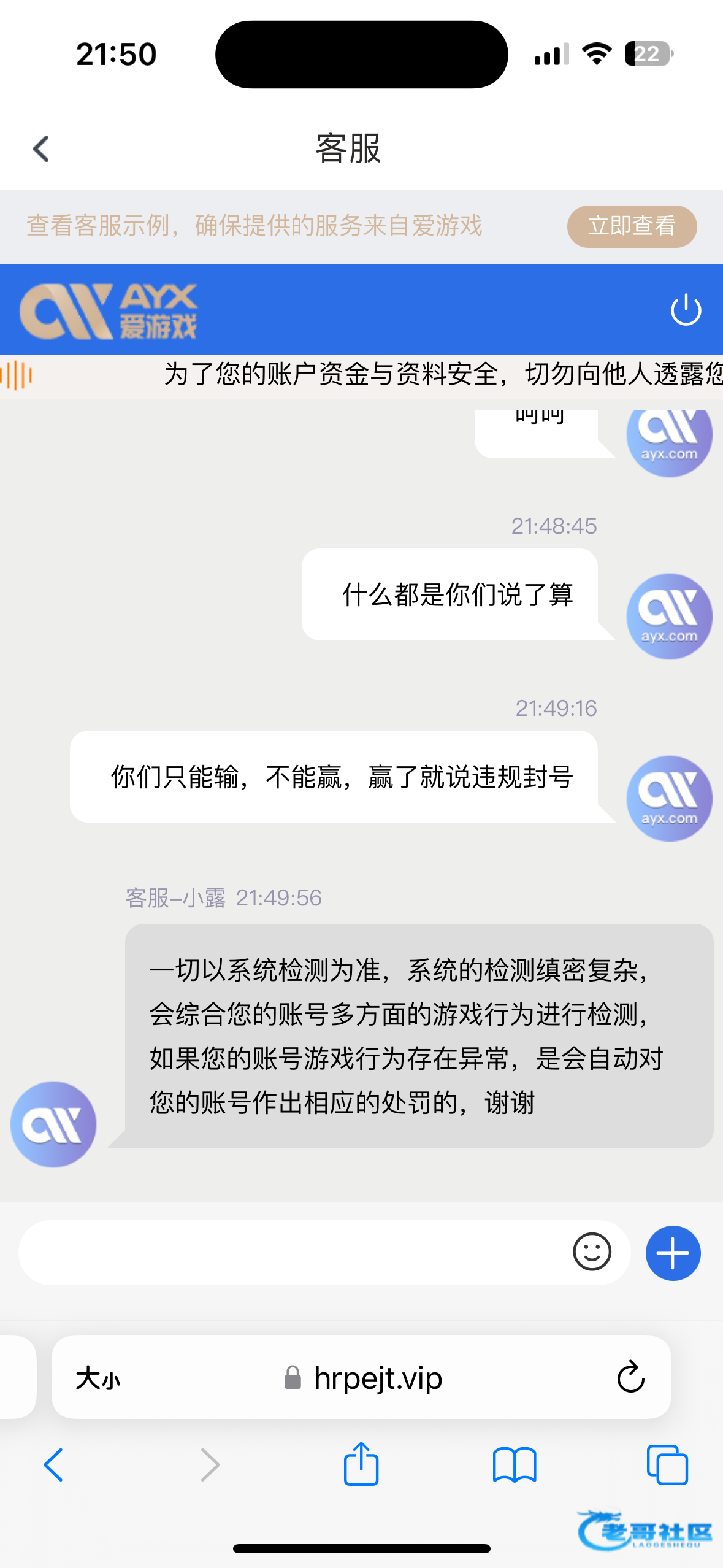Tap the 立即查看 button
This screenshot has width=723, height=1568.
coord(632,226)
